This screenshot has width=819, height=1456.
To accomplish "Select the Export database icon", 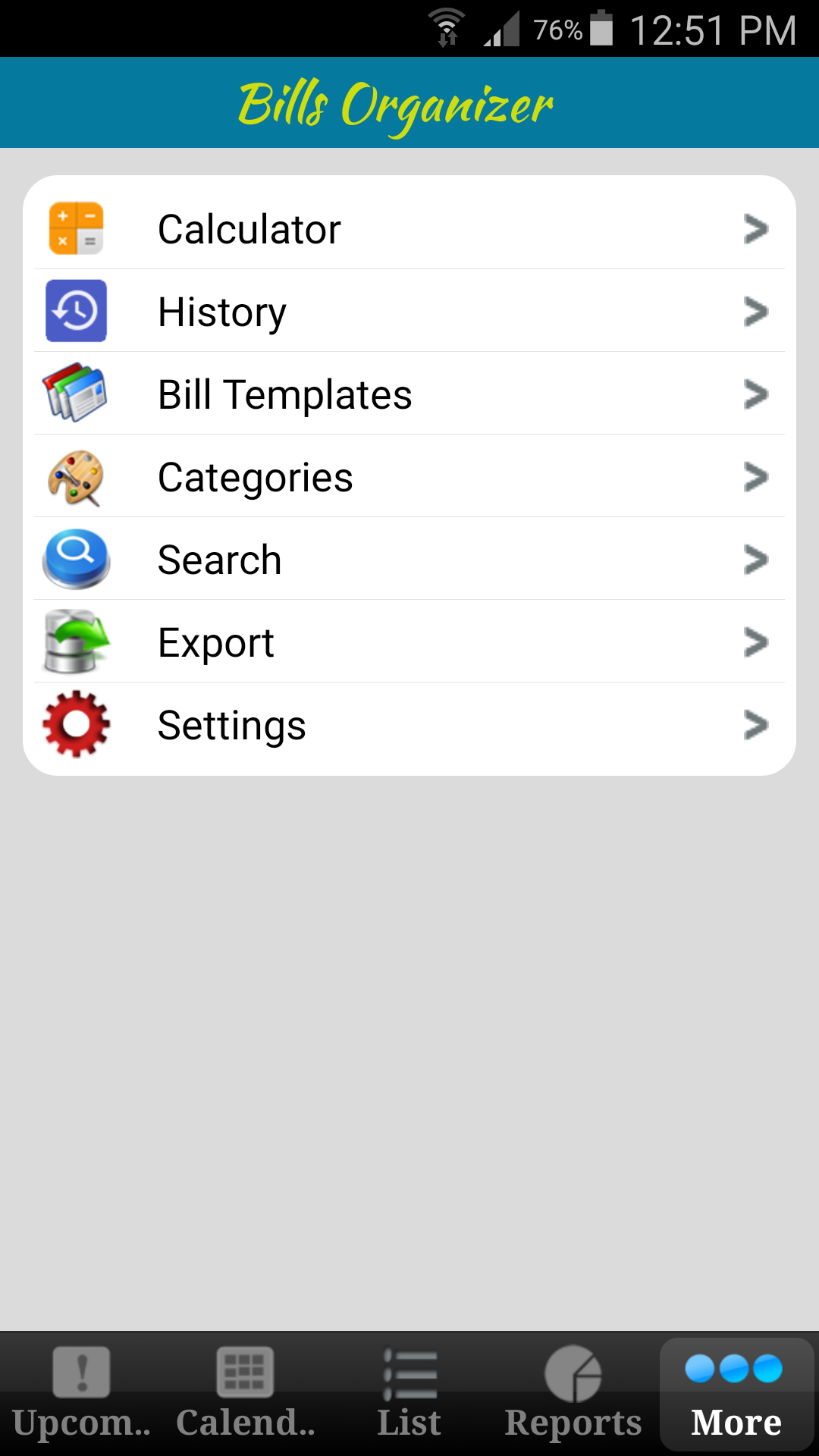I will (x=76, y=642).
